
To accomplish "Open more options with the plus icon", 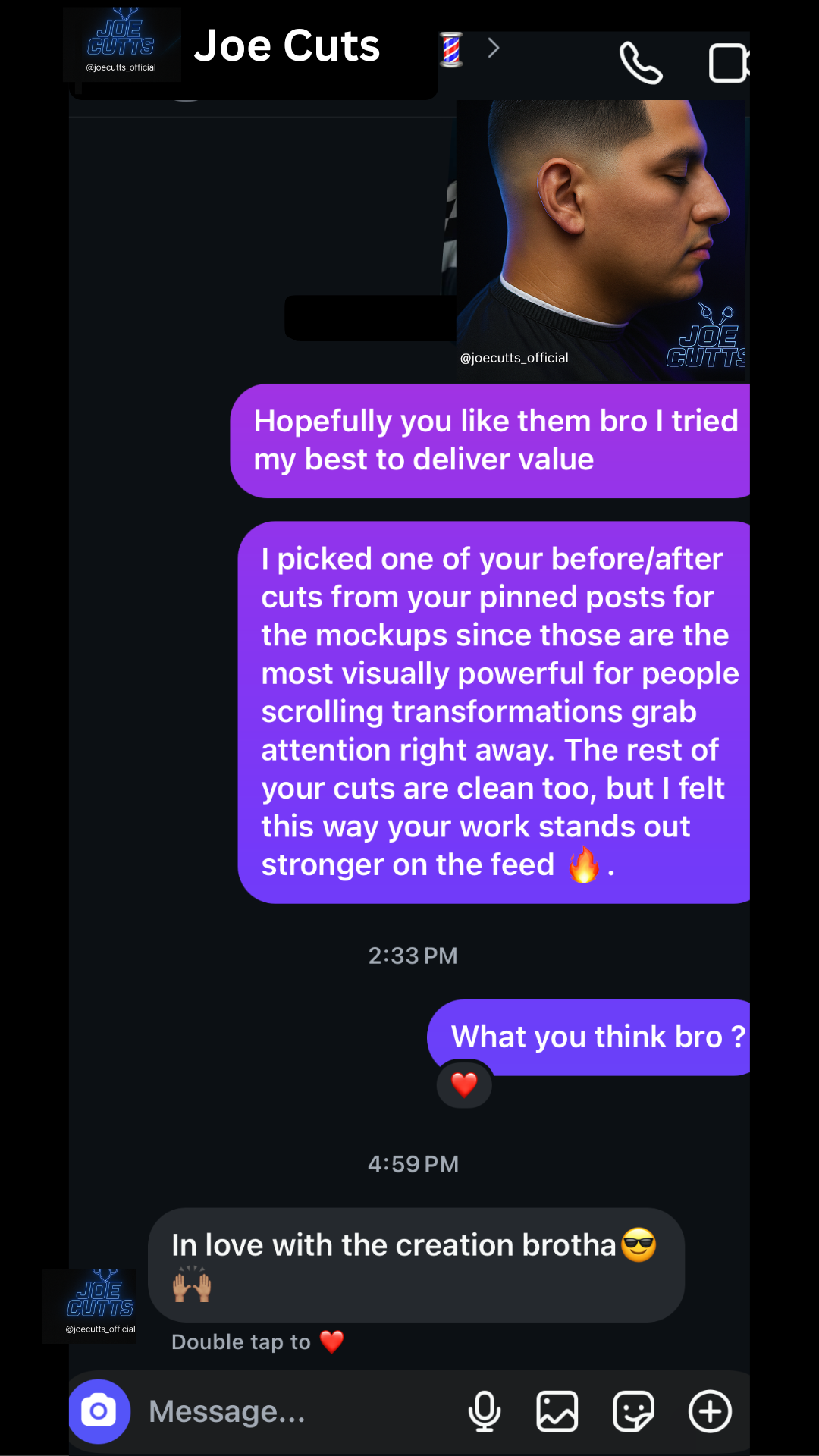I will 710,1411.
